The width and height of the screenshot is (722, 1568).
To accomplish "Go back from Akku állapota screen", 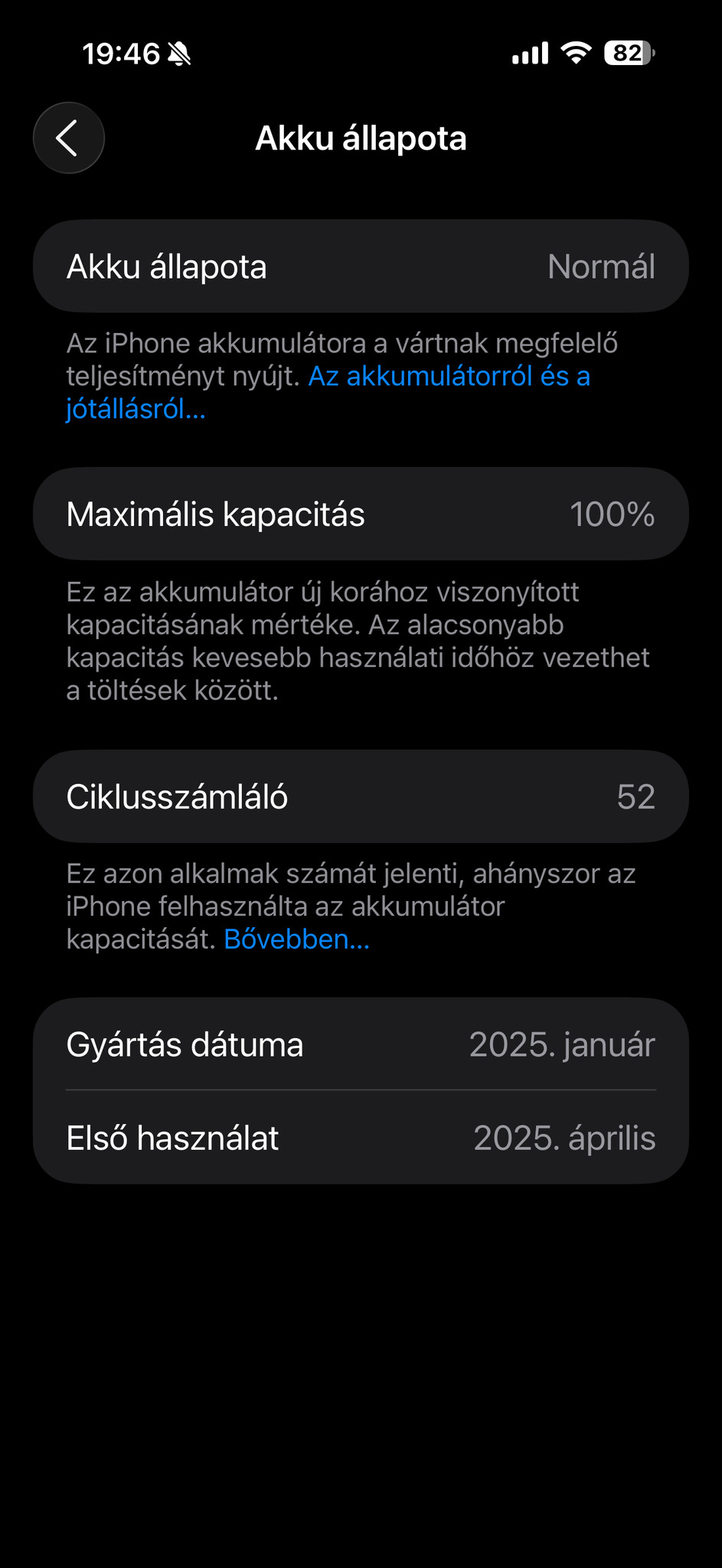I will [x=68, y=138].
